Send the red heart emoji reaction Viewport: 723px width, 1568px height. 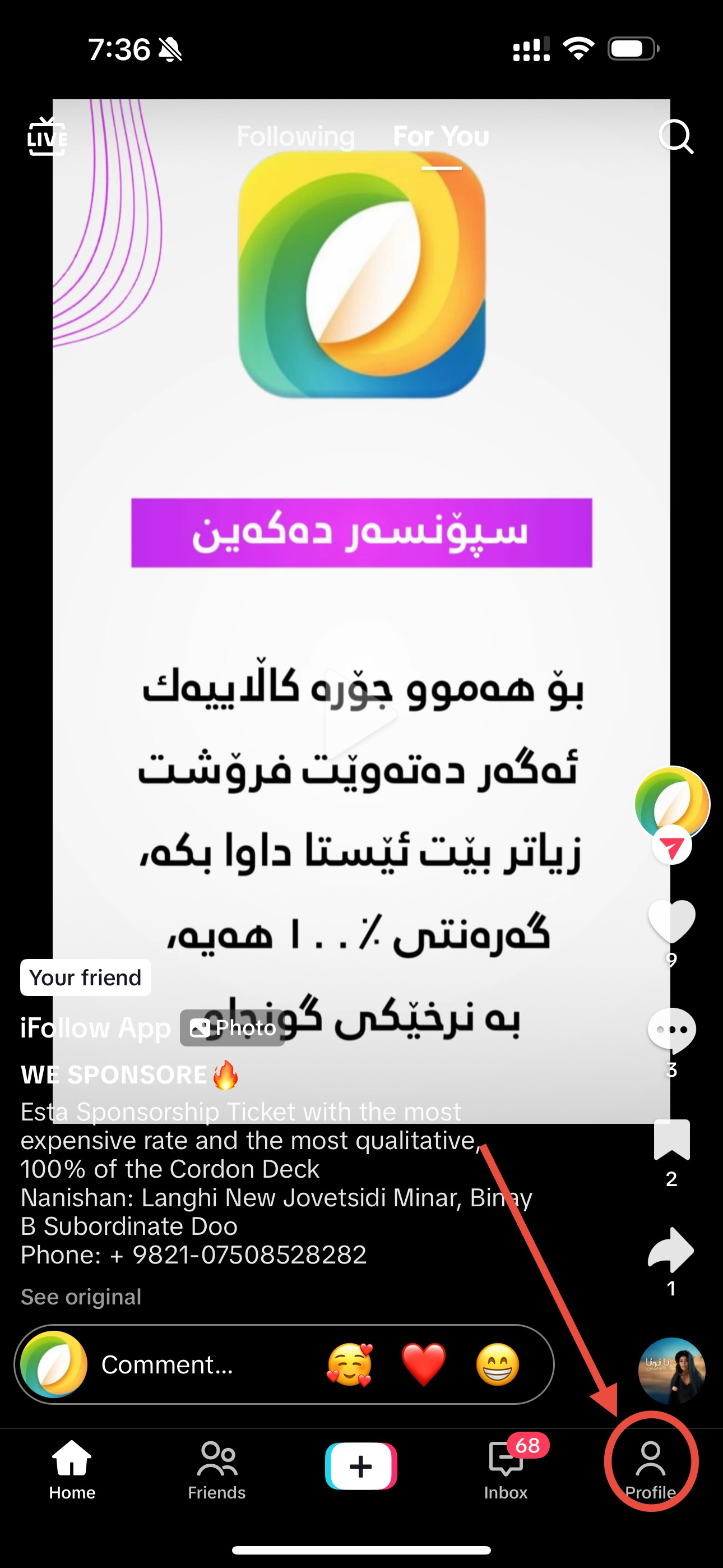tap(424, 1364)
